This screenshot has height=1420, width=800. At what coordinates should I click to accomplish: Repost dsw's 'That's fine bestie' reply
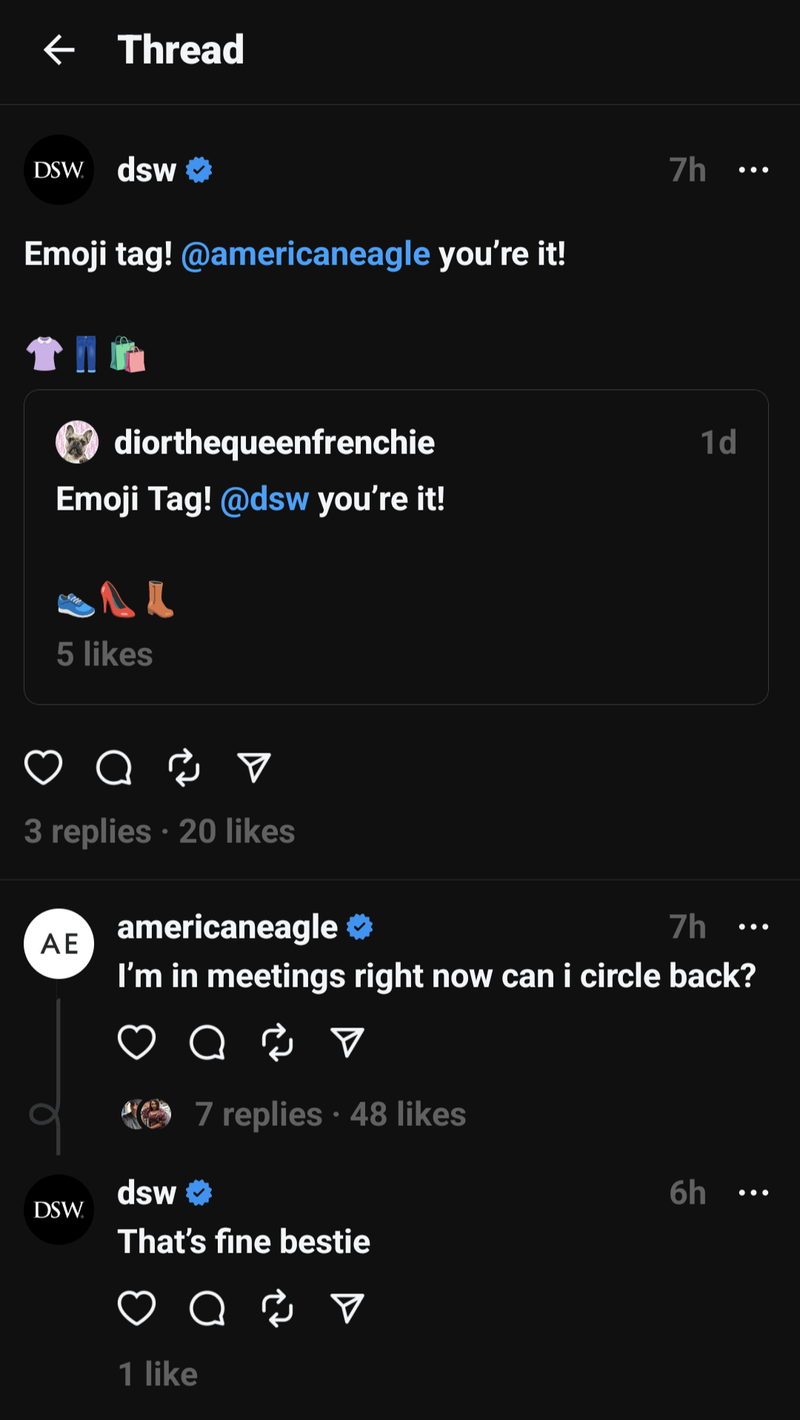(x=277, y=1308)
